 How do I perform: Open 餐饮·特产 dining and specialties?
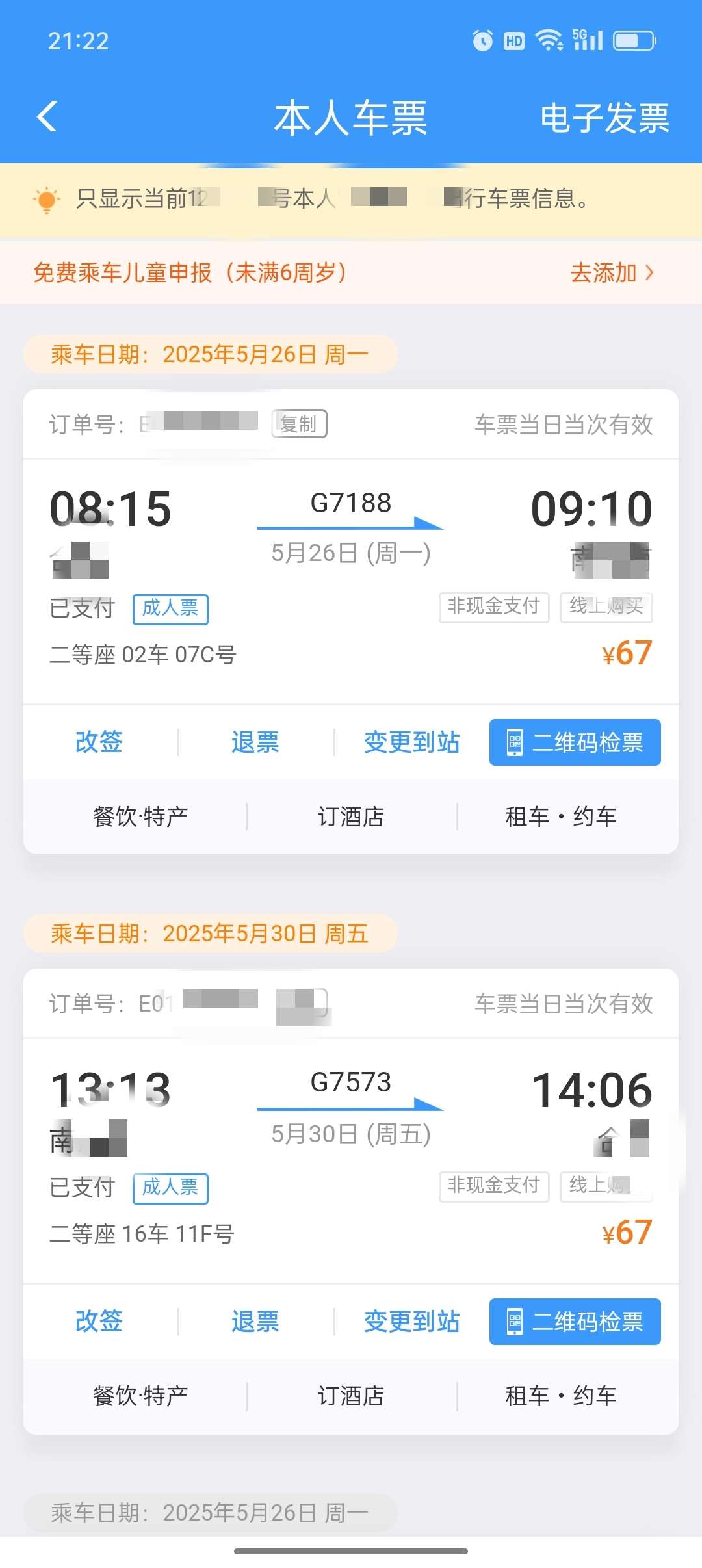[140, 816]
